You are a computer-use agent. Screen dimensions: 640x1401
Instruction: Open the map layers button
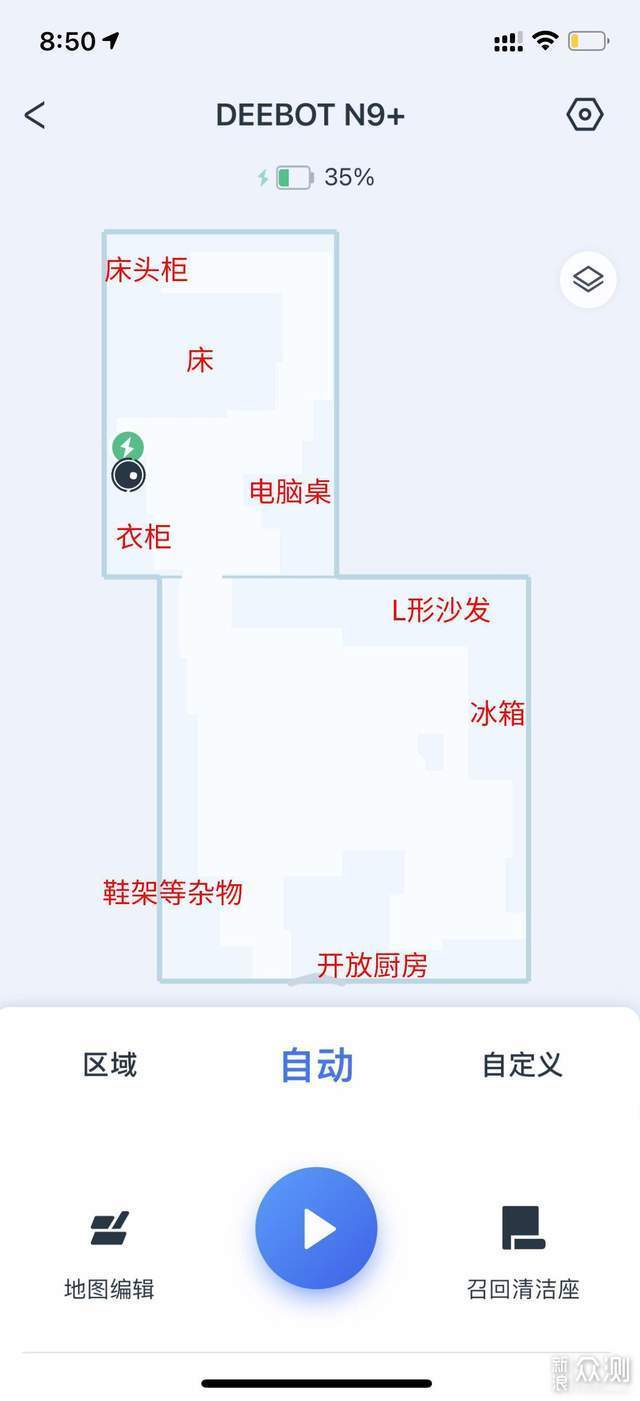[x=588, y=280]
